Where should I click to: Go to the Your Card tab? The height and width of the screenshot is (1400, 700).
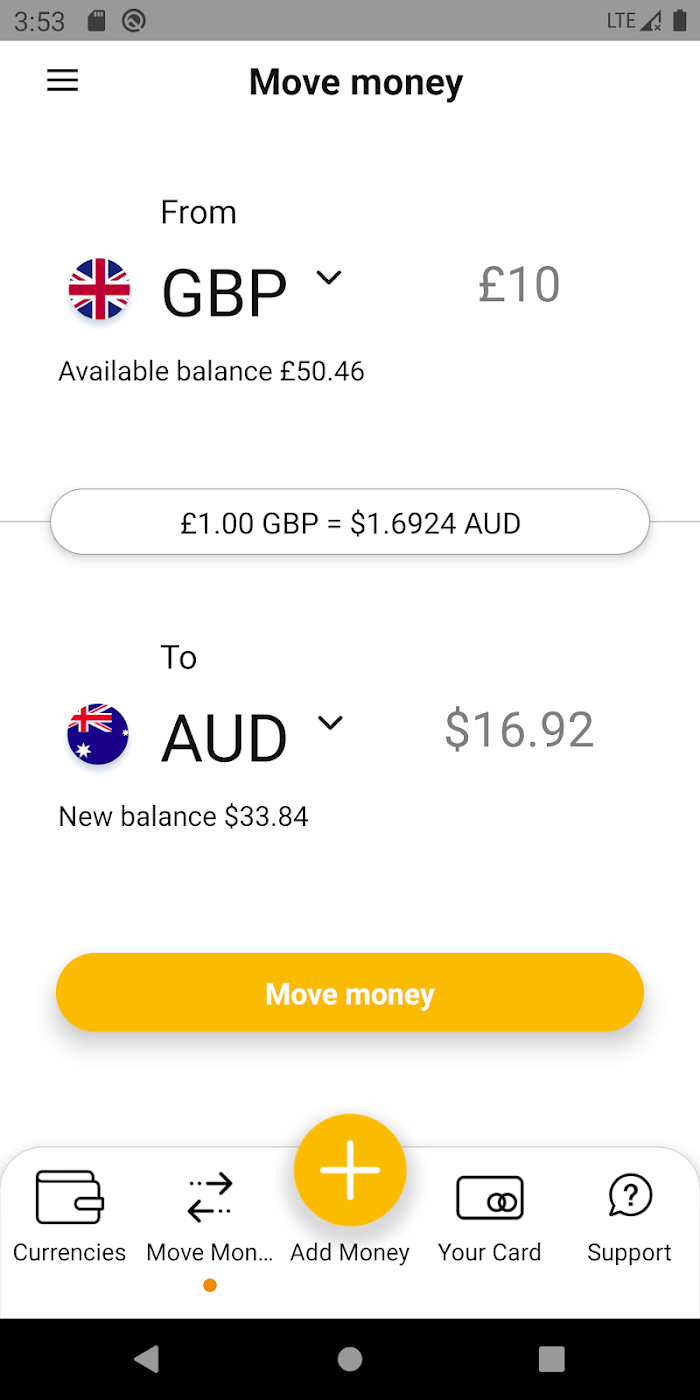coord(490,1217)
